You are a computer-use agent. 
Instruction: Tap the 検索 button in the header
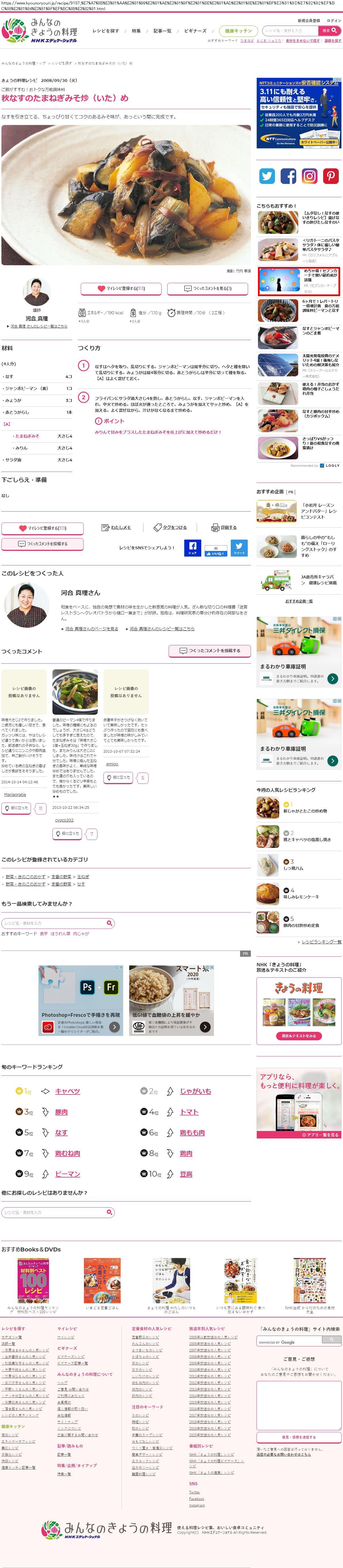pyautogui.click(x=330, y=30)
